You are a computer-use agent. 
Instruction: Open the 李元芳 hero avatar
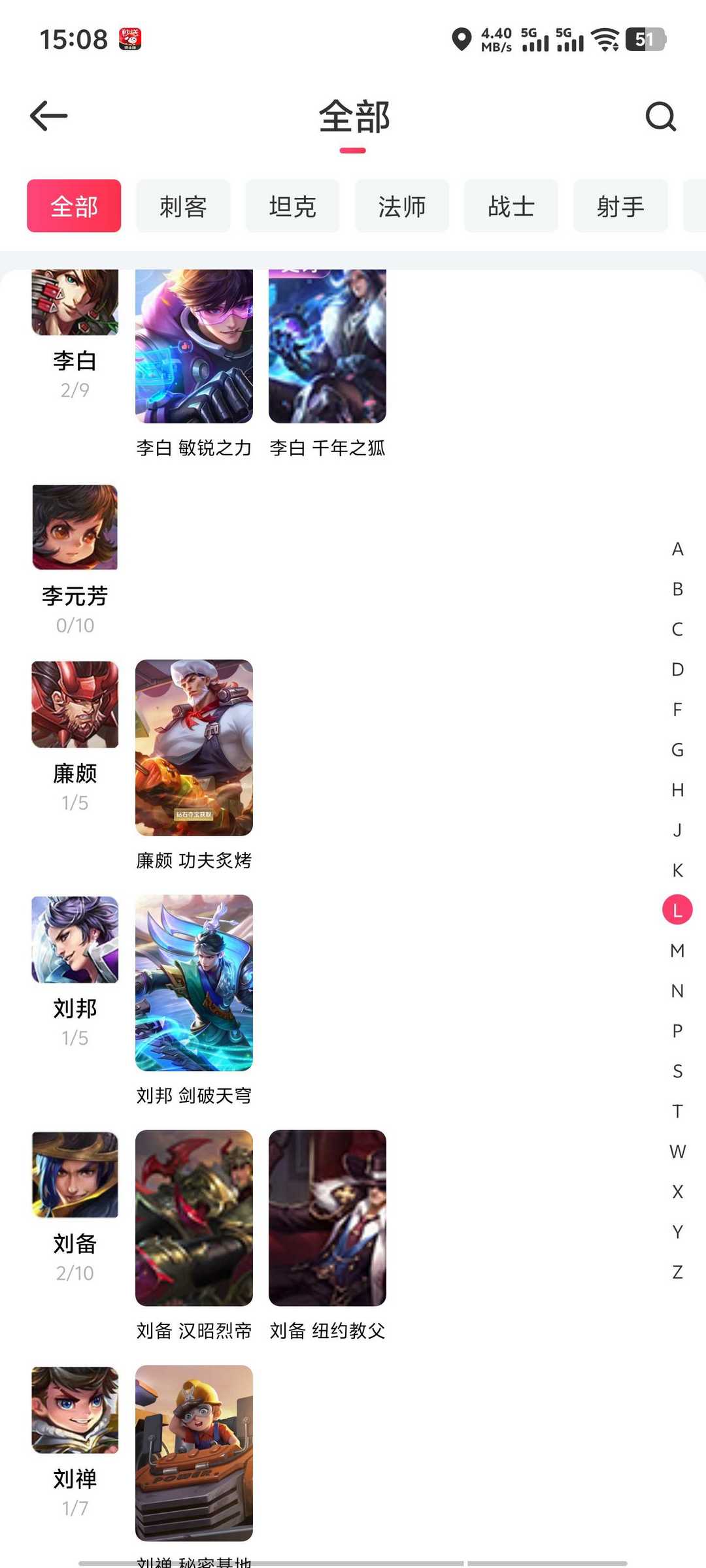click(75, 527)
